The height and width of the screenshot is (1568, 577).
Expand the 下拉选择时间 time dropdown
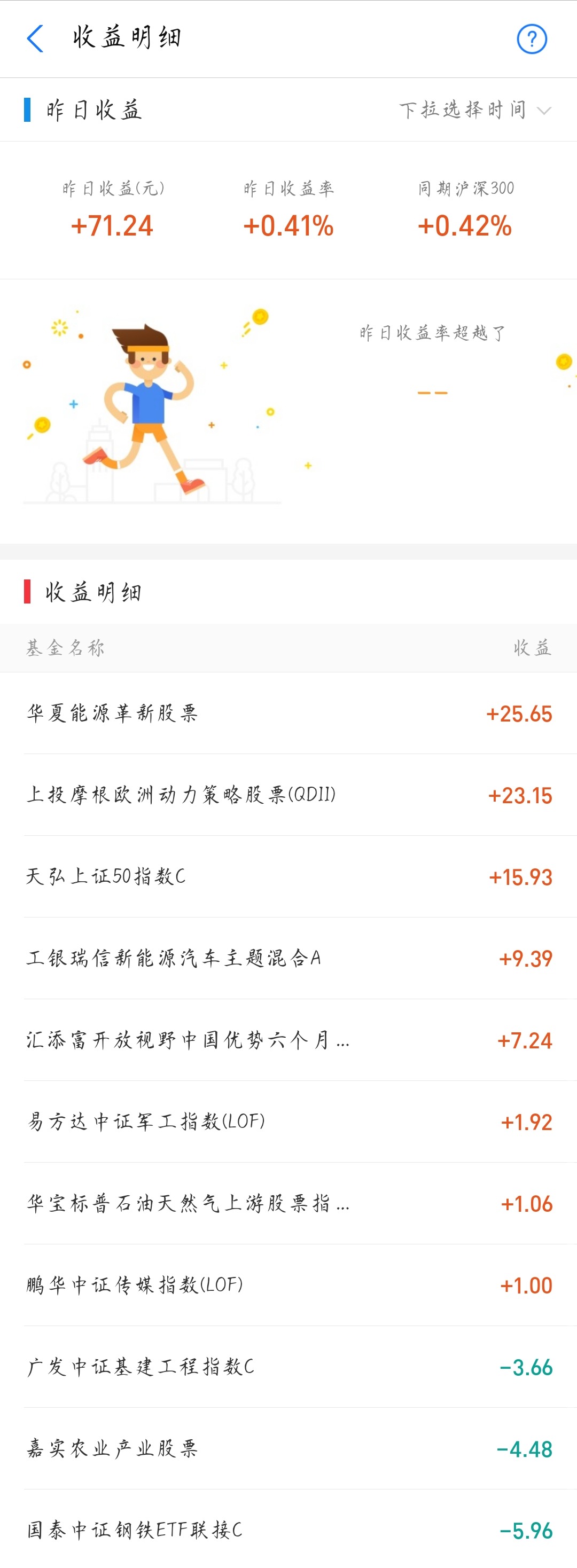[x=475, y=110]
